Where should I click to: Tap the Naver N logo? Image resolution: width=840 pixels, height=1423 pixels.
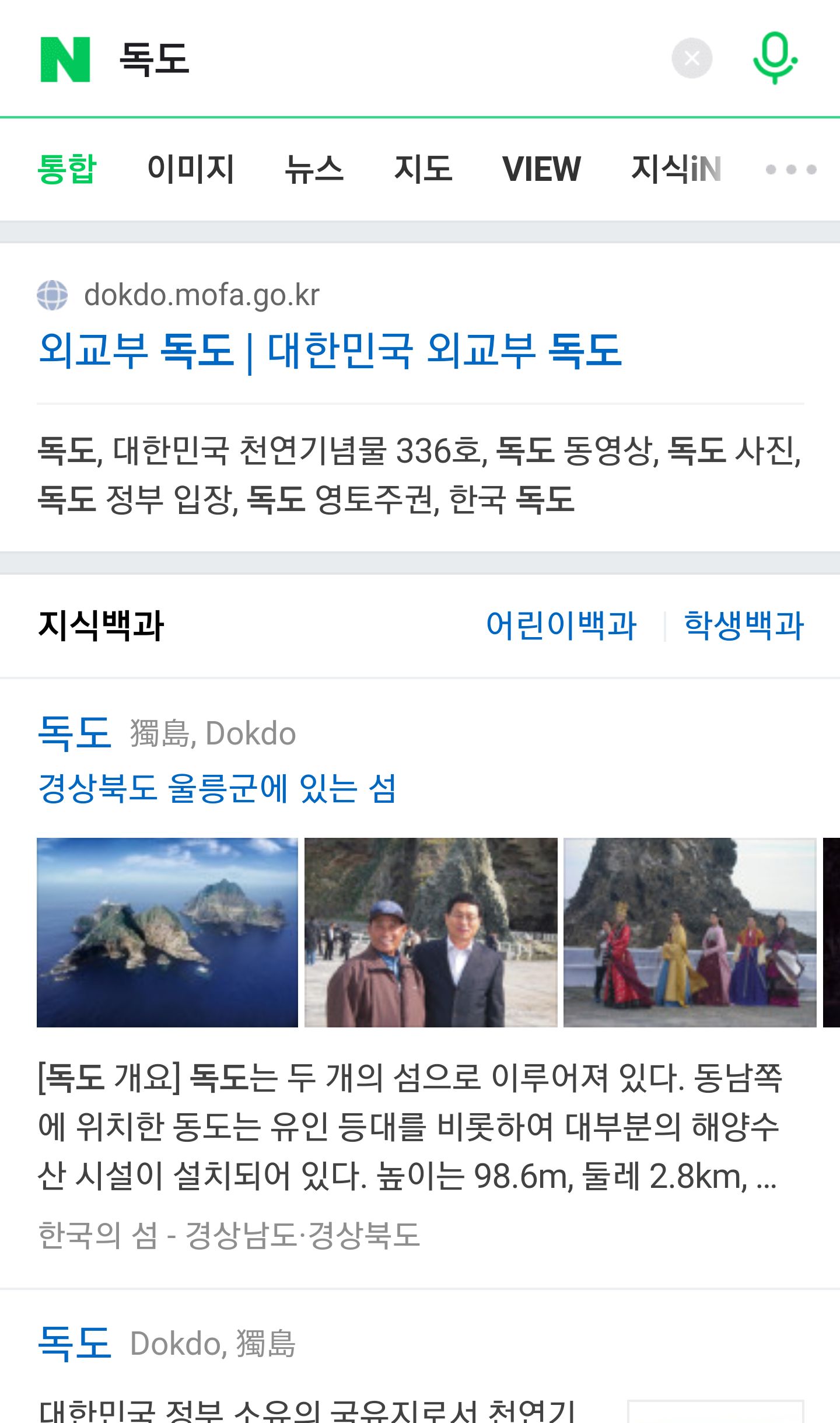click(x=65, y=60)
